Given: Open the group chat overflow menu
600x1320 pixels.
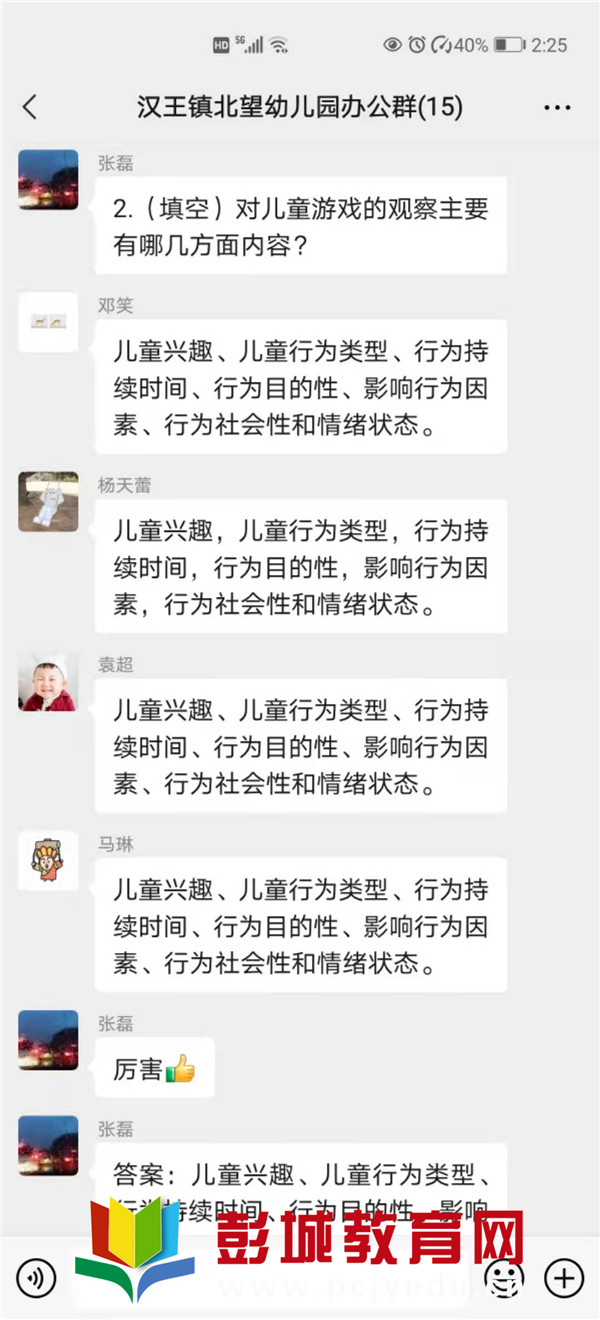Looking at the screenshot, I should pyautogui.click(x=556, y=107).
